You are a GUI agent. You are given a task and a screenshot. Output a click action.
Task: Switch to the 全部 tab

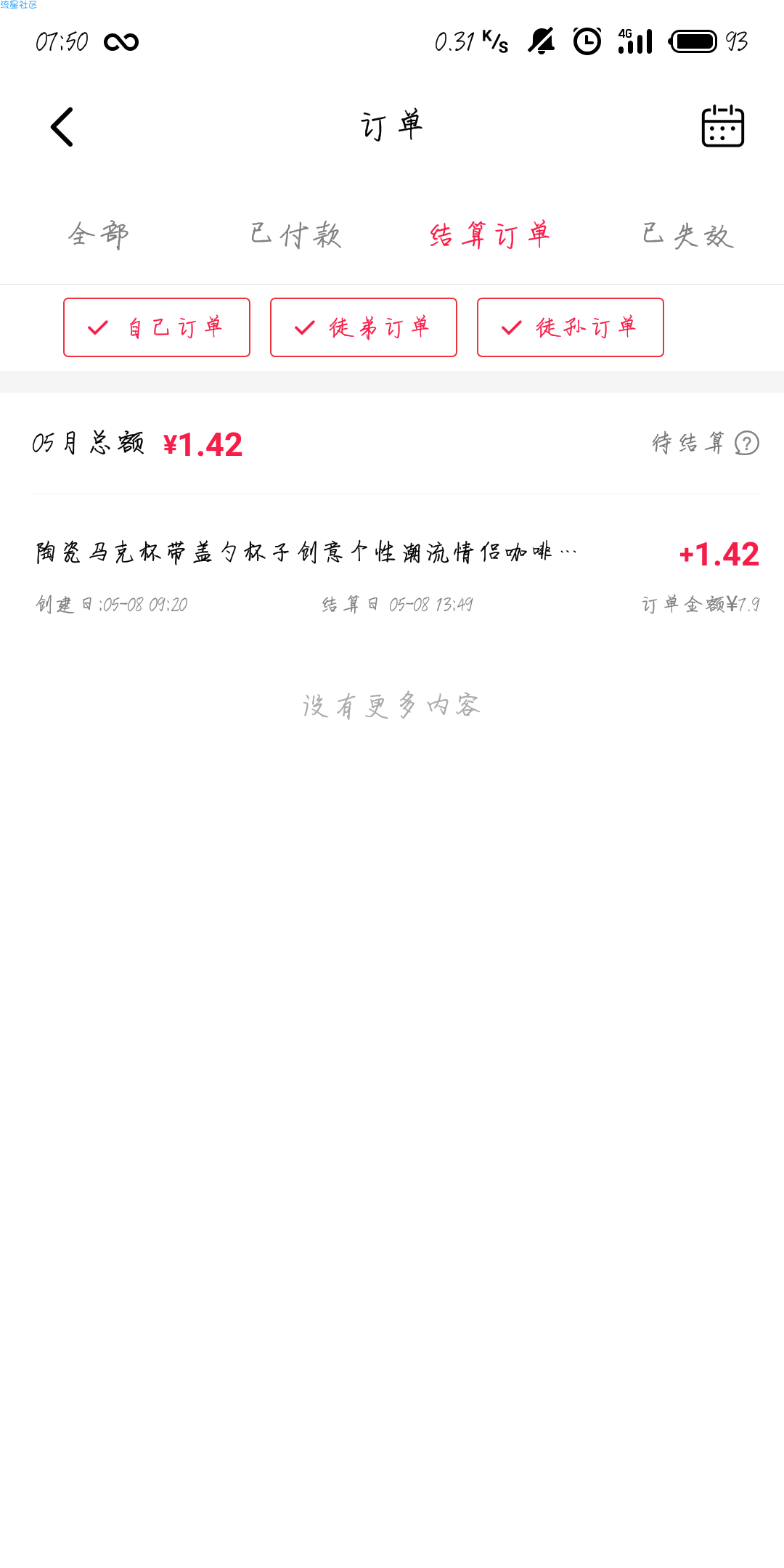pos(98,235)
